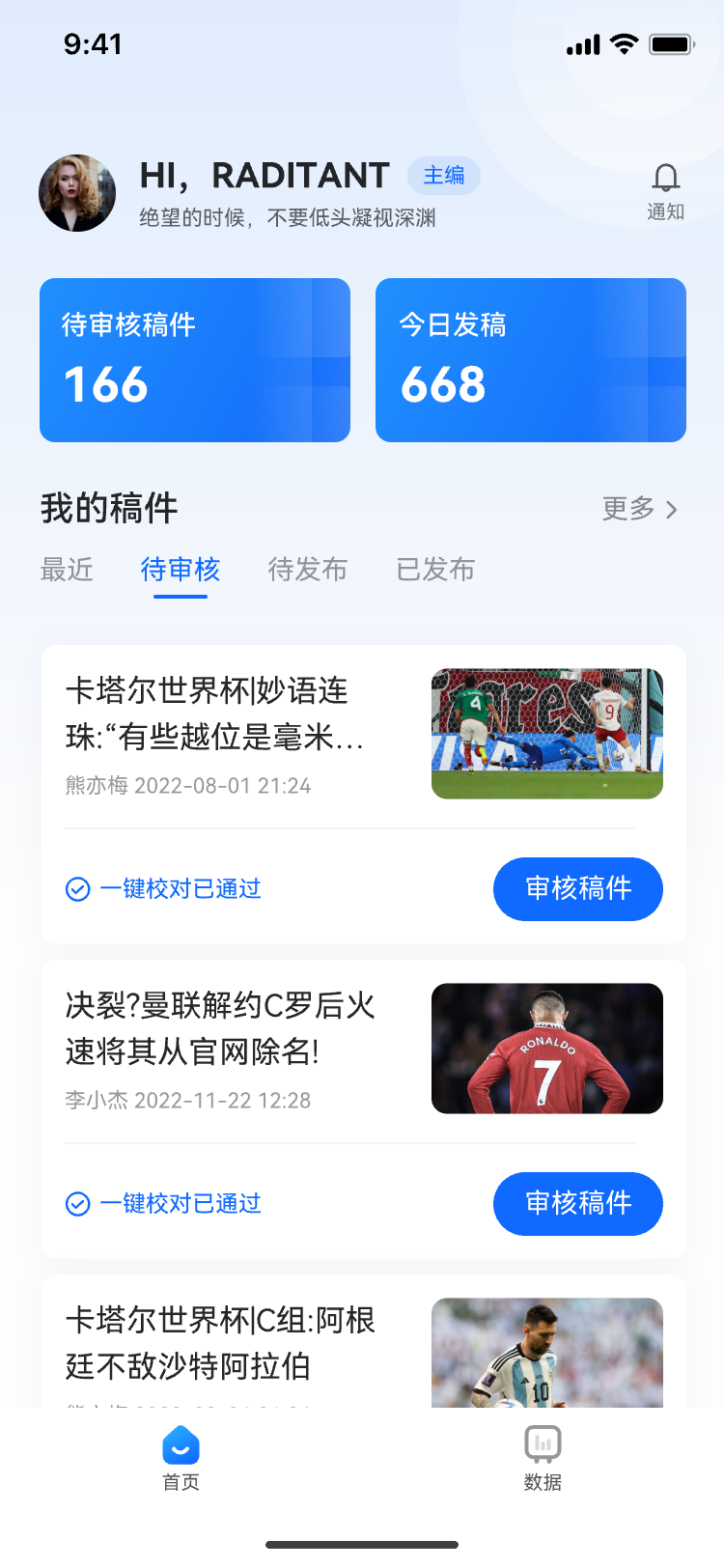This screenshot has width=724, height=1568.
Task: Open the 通知 notifications bell
Action: click(x=665, y=189)
